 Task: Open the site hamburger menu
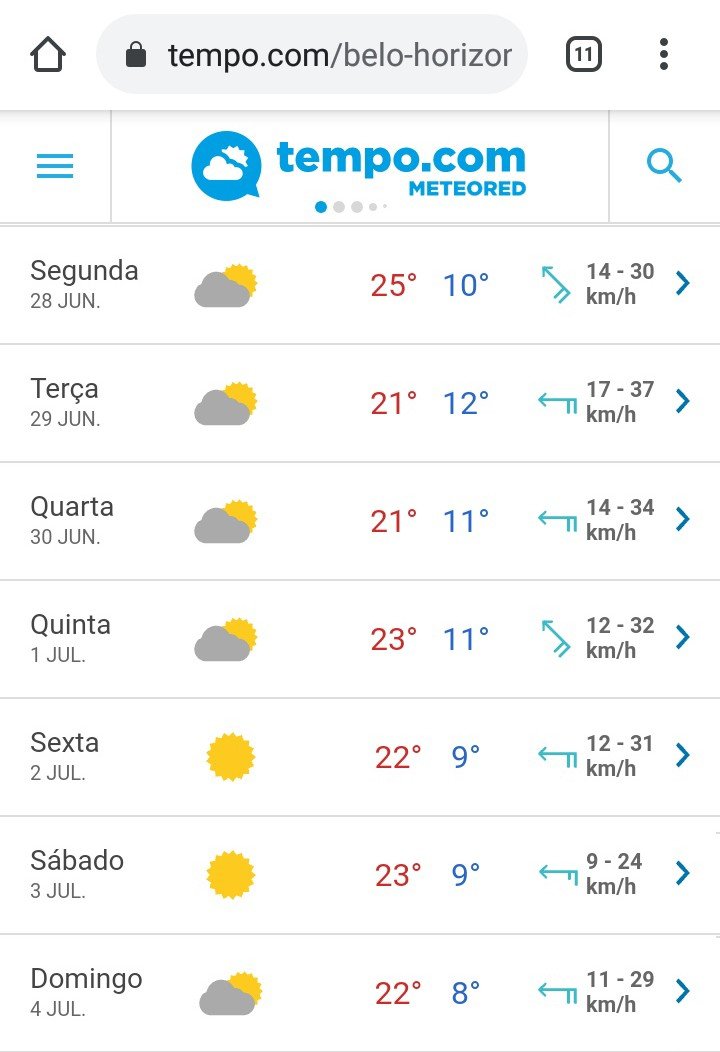(x=55, y=166)
